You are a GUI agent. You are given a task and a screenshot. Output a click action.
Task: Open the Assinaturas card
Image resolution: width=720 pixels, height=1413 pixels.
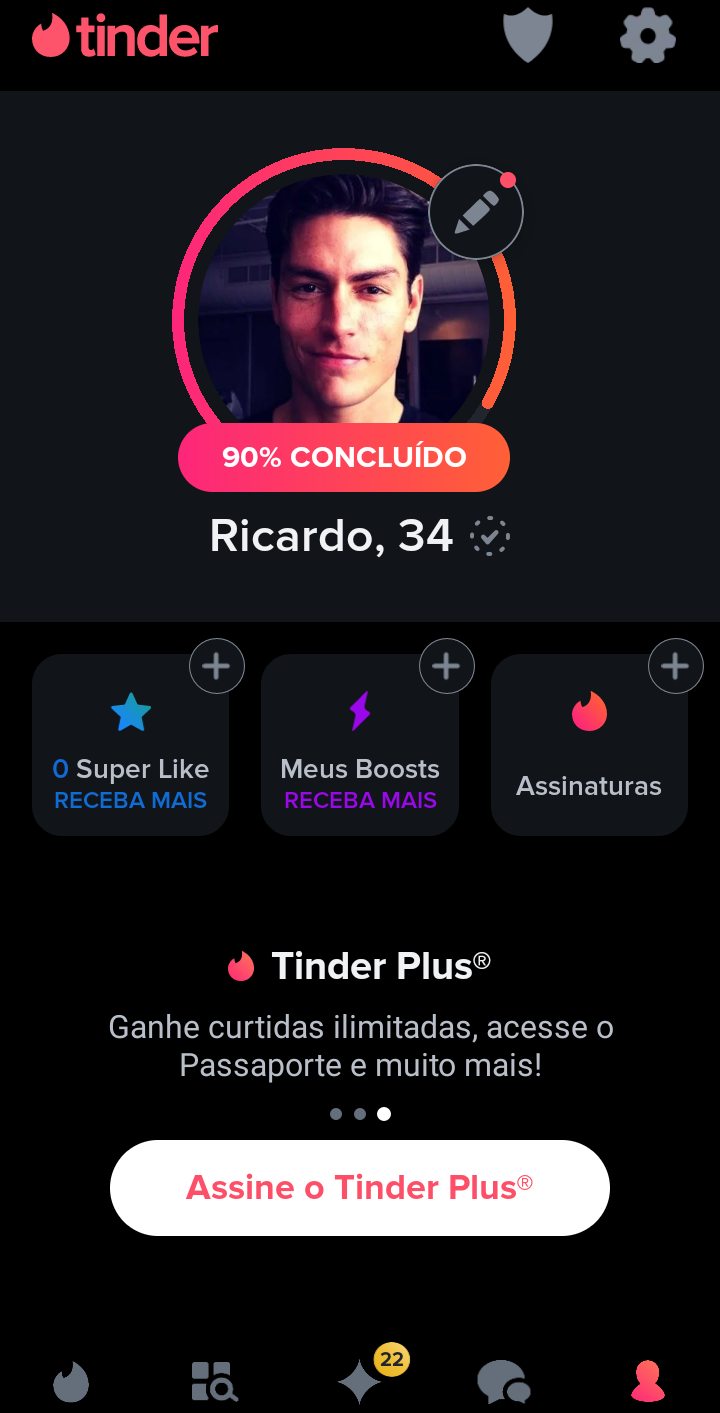[589, 745]
